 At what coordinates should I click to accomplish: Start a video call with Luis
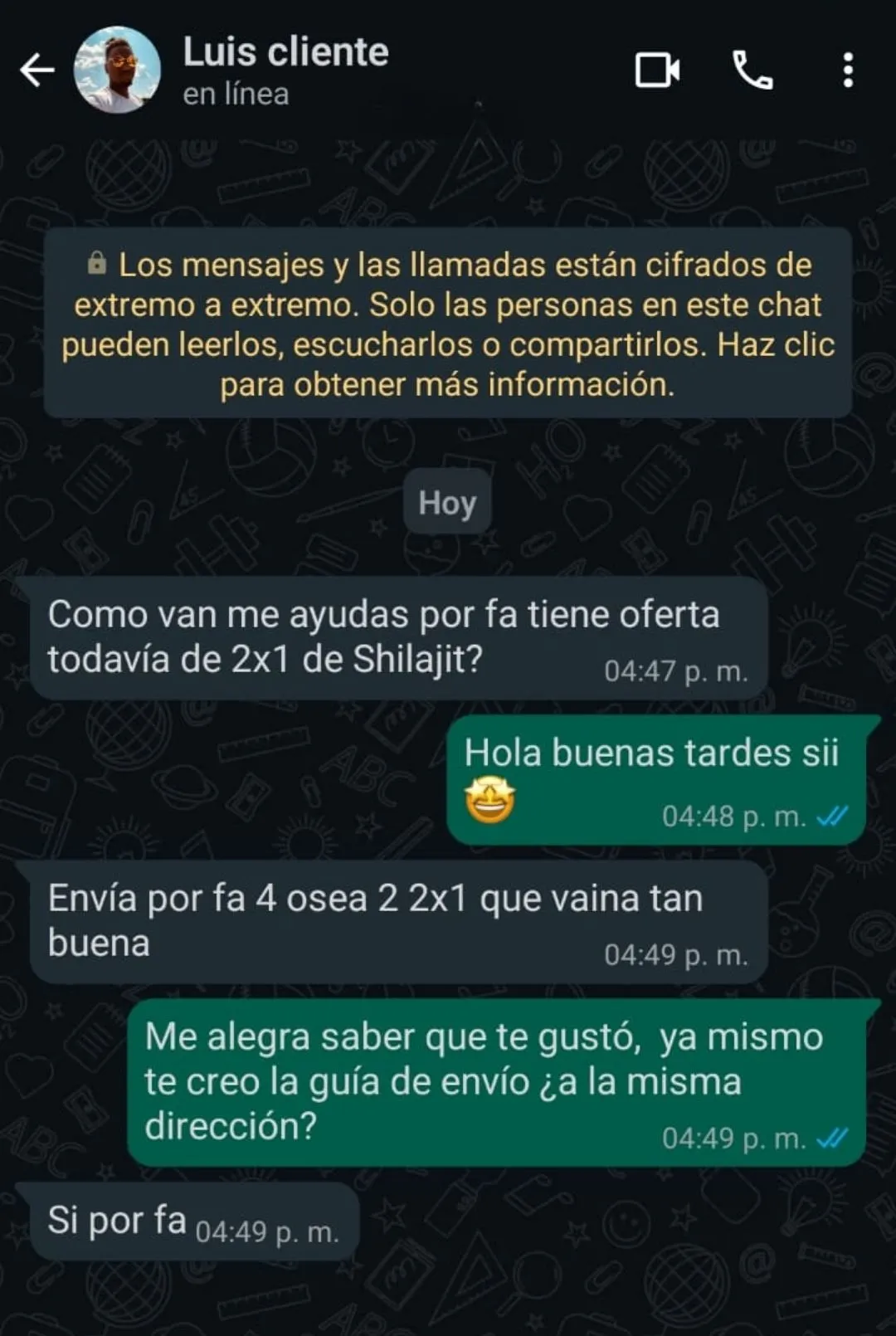657,71
